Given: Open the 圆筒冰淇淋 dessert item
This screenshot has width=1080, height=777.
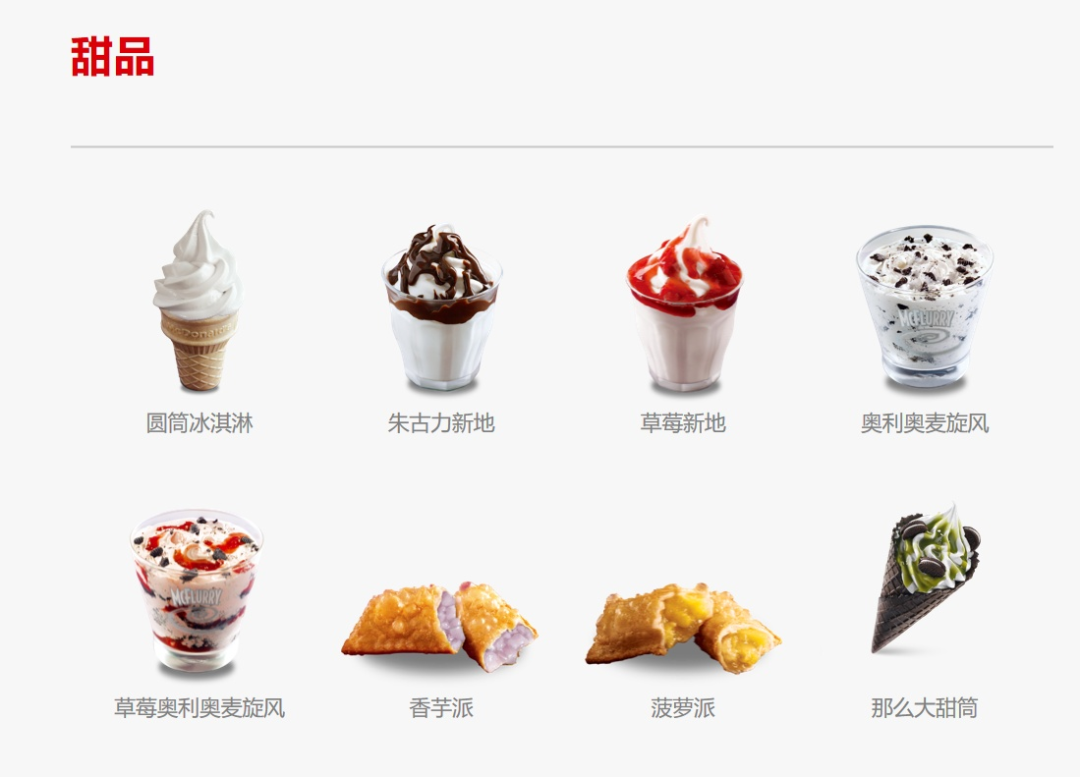Looking at the screenshot, I should pos(198,305).
